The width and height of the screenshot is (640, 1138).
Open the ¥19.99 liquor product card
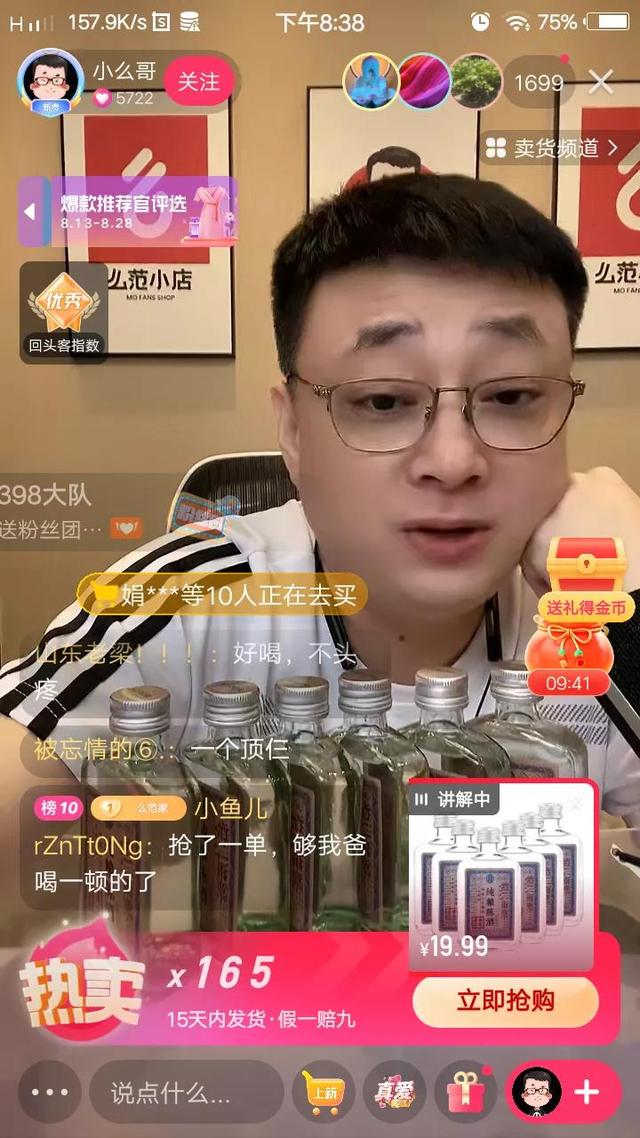pos(501,877)
